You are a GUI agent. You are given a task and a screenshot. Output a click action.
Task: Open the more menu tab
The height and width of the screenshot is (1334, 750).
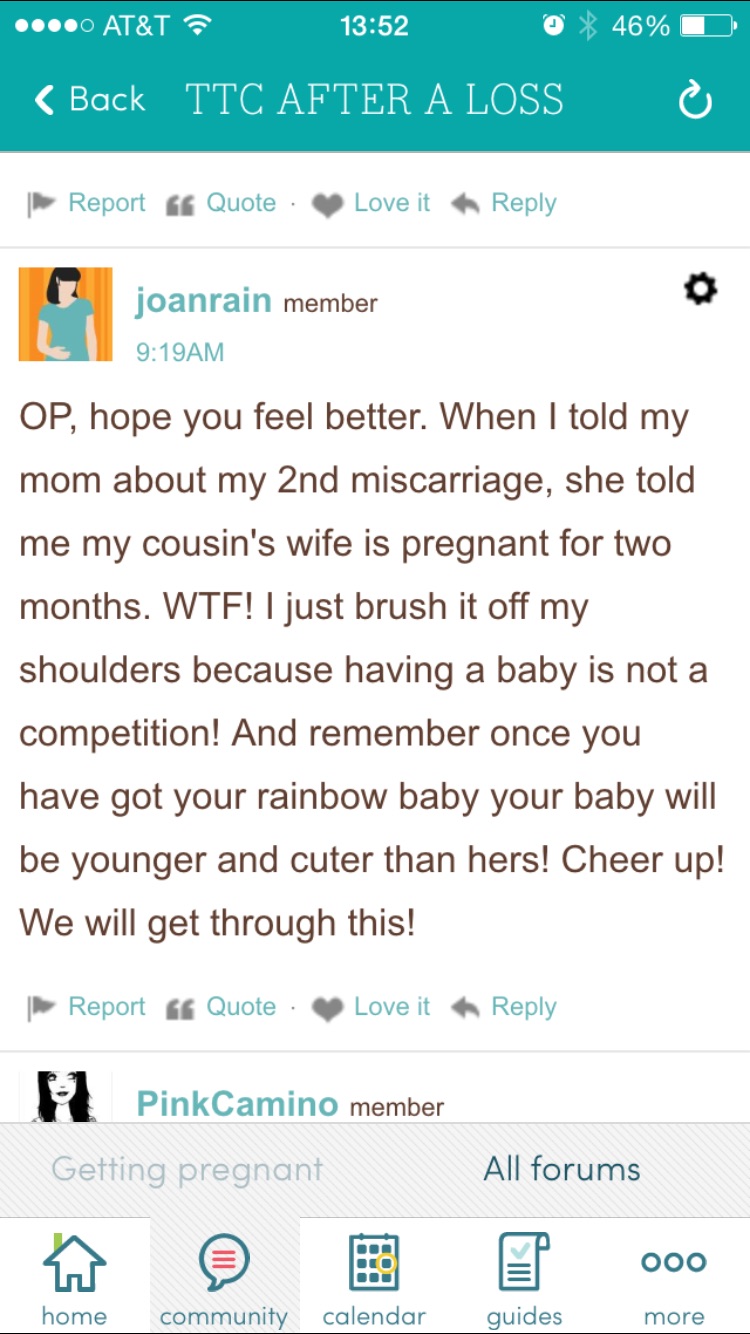pyautogui.click(x=674, y=1278)
